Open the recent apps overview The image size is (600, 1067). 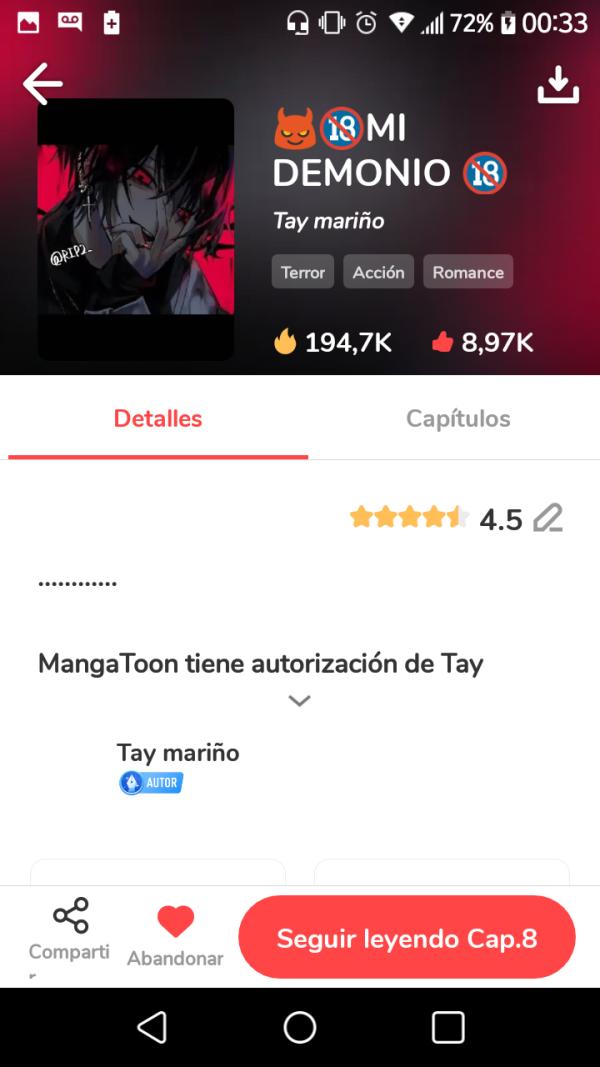448,1027
